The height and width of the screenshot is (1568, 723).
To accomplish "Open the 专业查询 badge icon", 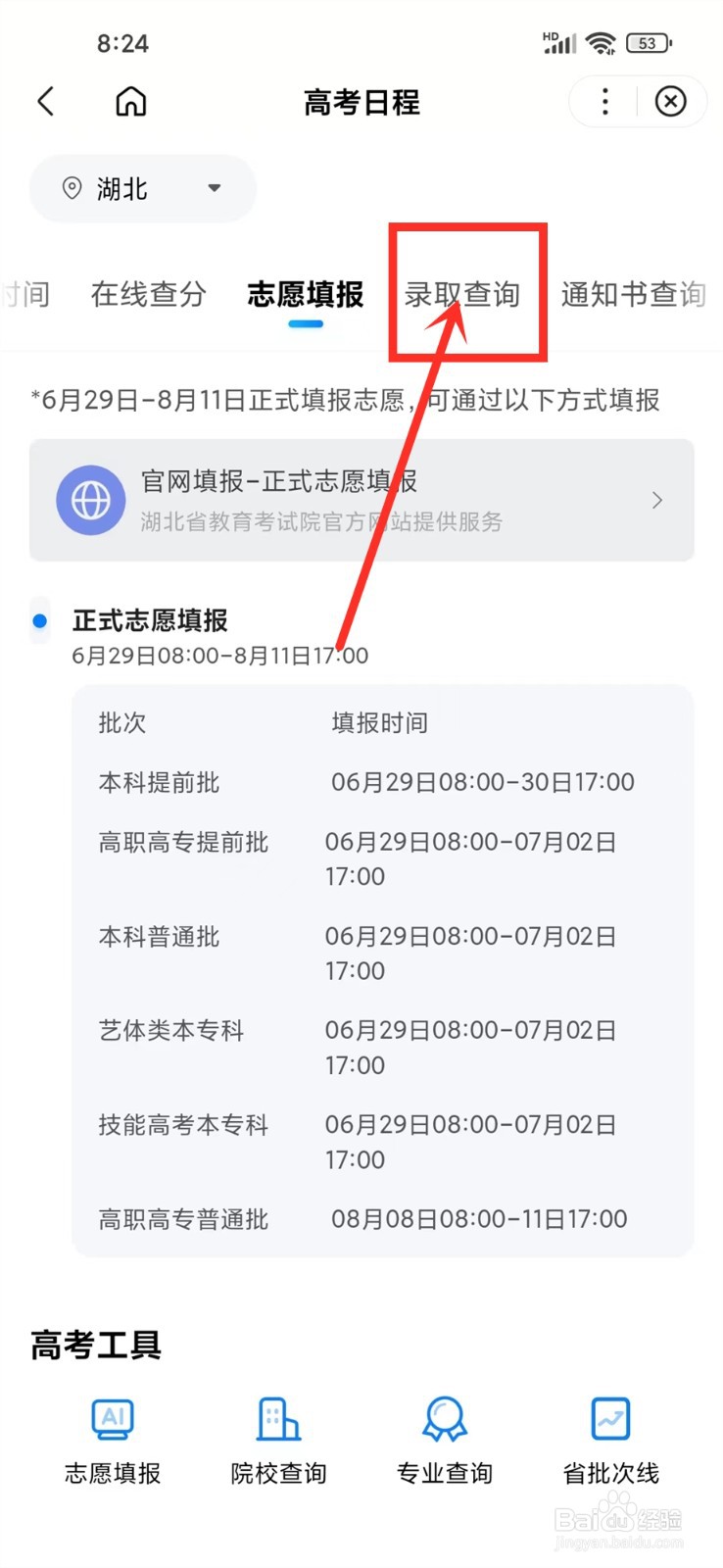I will (443, 1418).
